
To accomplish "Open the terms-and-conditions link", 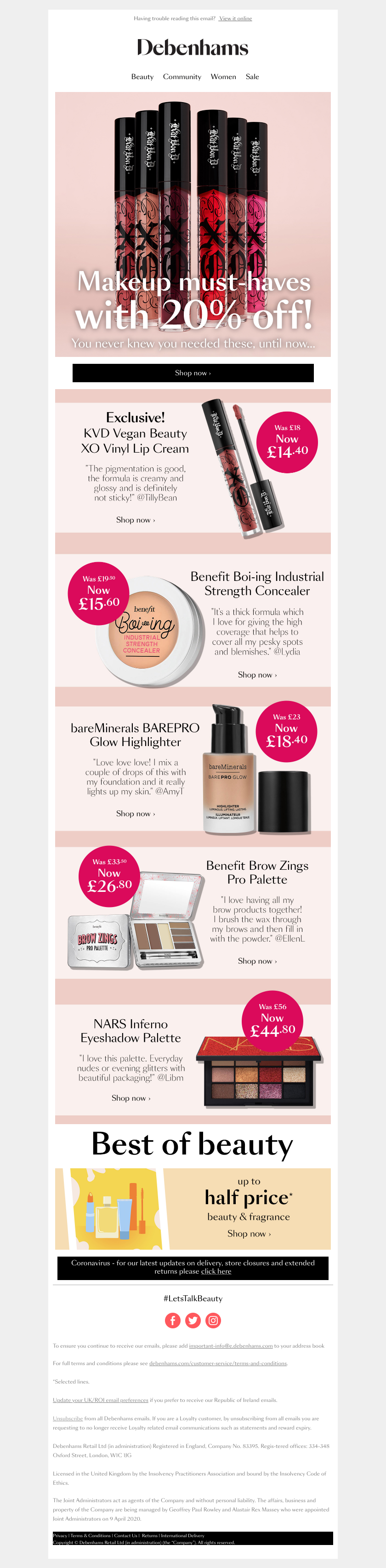I will click(218, 1363).
